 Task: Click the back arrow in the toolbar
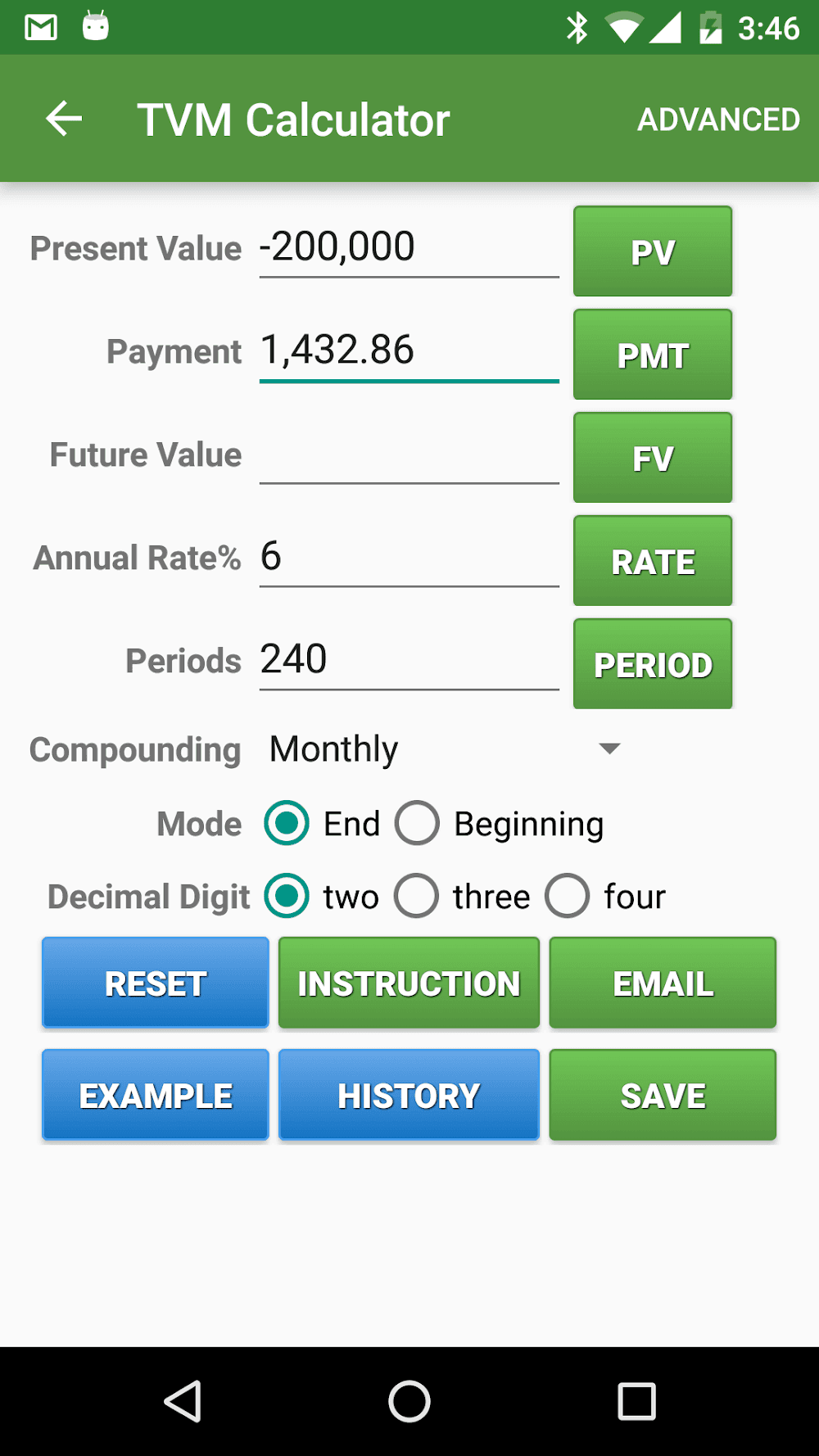pos(62,119)
